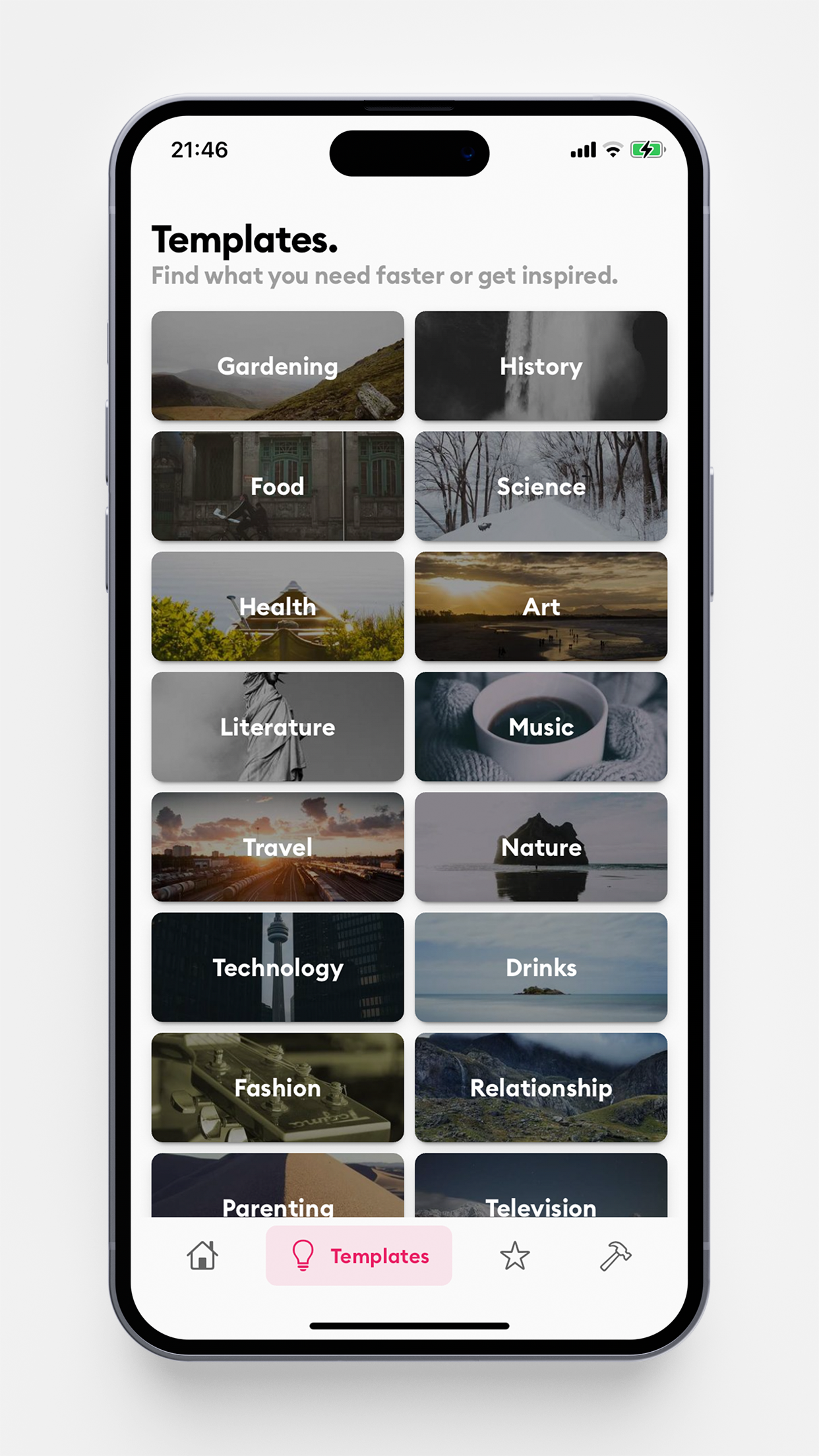
Task: Choose the Health category
Action: (278, 607)
